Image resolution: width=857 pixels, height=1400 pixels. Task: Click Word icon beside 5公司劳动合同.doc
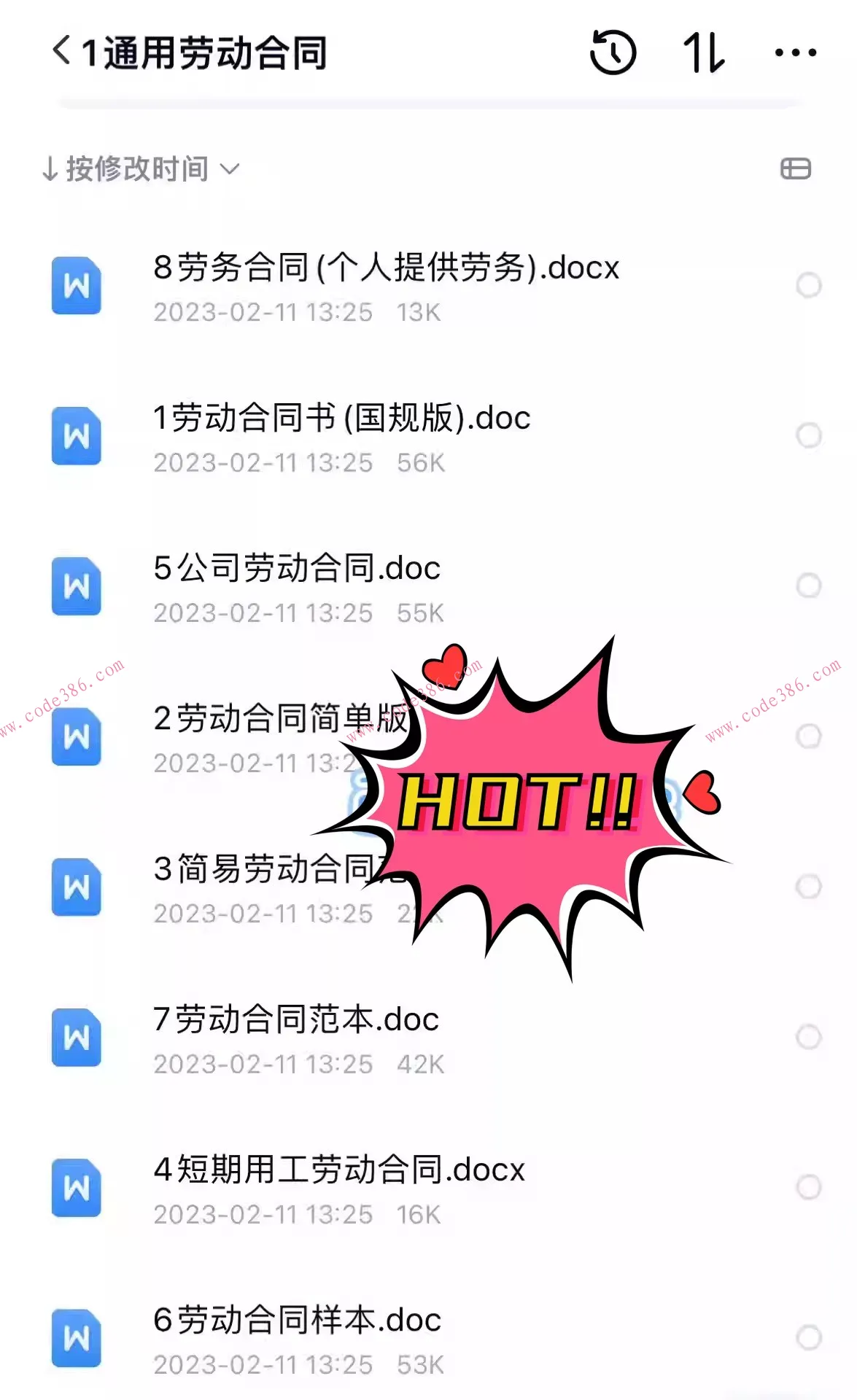pos(75,586)
